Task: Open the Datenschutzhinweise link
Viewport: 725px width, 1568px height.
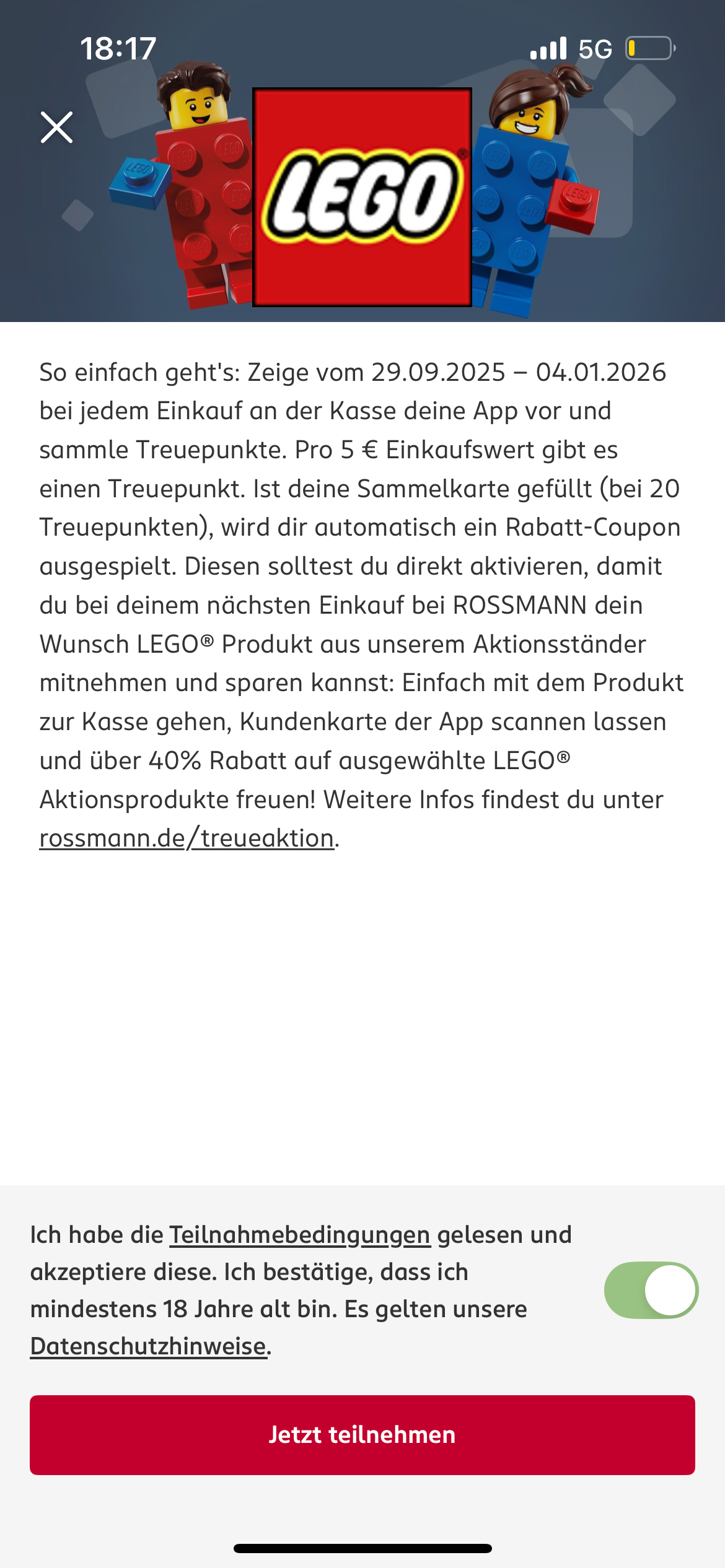Action: (x=148, y=1346)
